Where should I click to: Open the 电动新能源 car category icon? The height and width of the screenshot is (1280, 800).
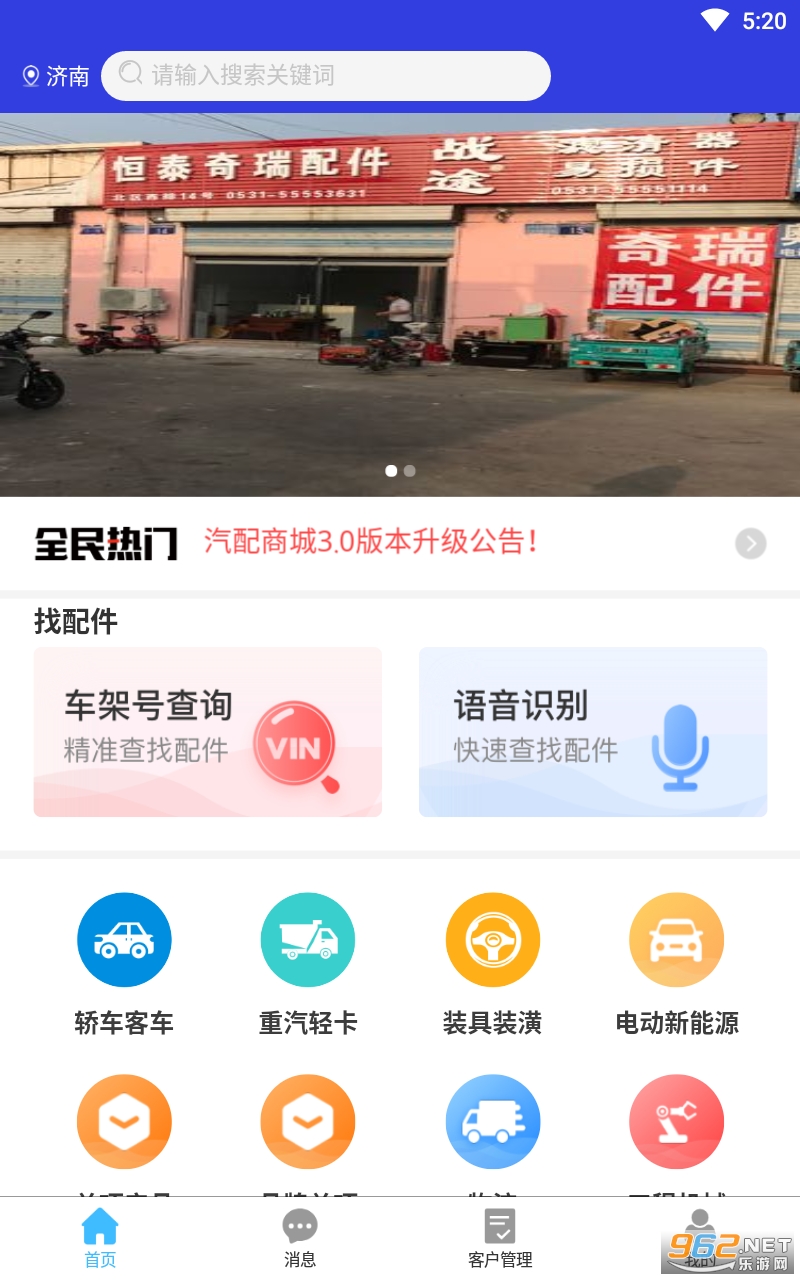[x=676, y=940]
